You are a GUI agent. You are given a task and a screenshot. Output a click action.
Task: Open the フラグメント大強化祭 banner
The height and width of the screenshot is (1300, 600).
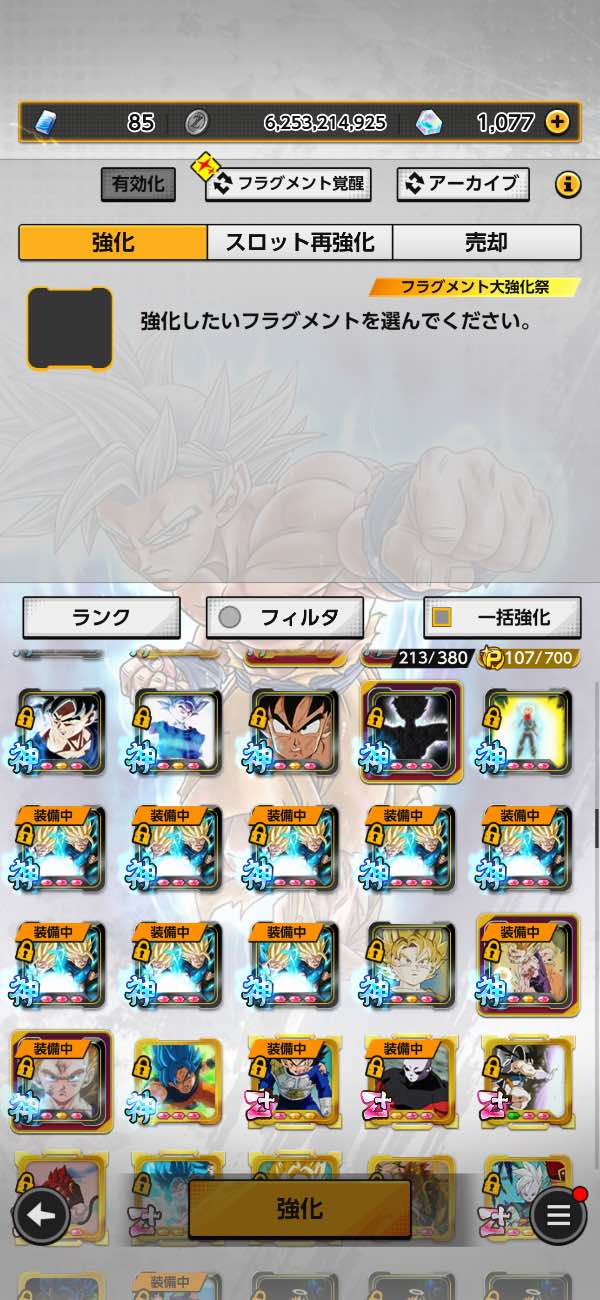coord(475,287)
